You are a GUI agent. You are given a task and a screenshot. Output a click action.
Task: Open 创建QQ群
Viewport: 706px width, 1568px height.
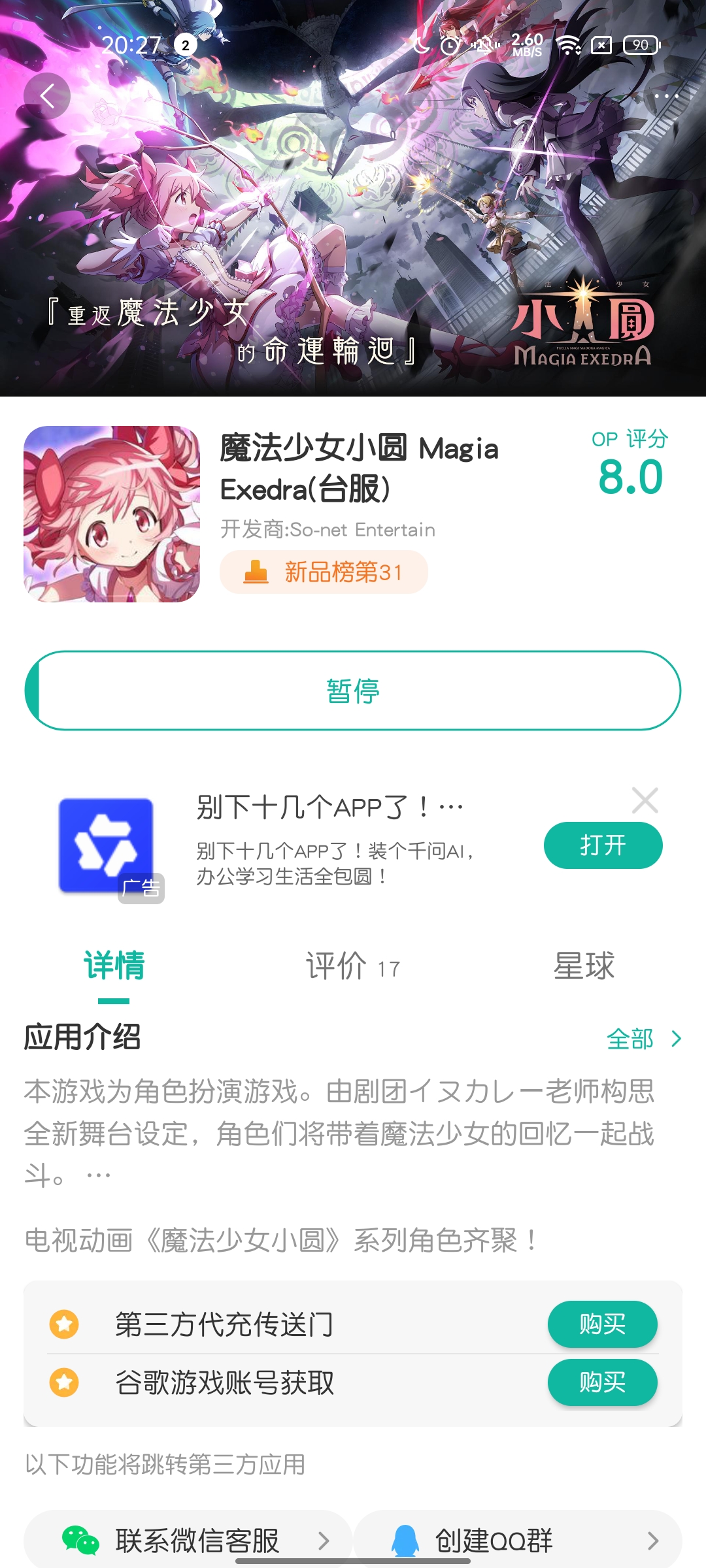pos(518,1541)
